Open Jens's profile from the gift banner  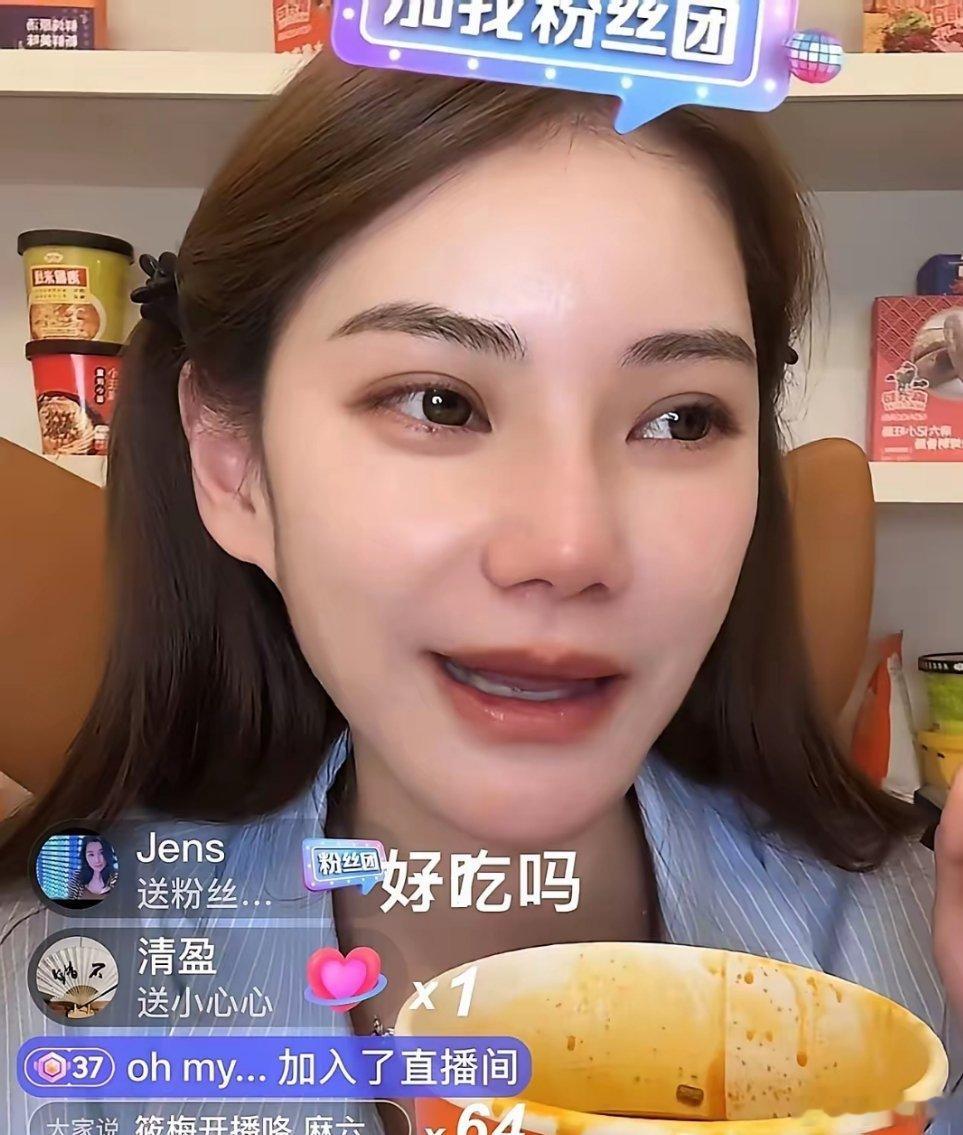(x=77, y=866)
